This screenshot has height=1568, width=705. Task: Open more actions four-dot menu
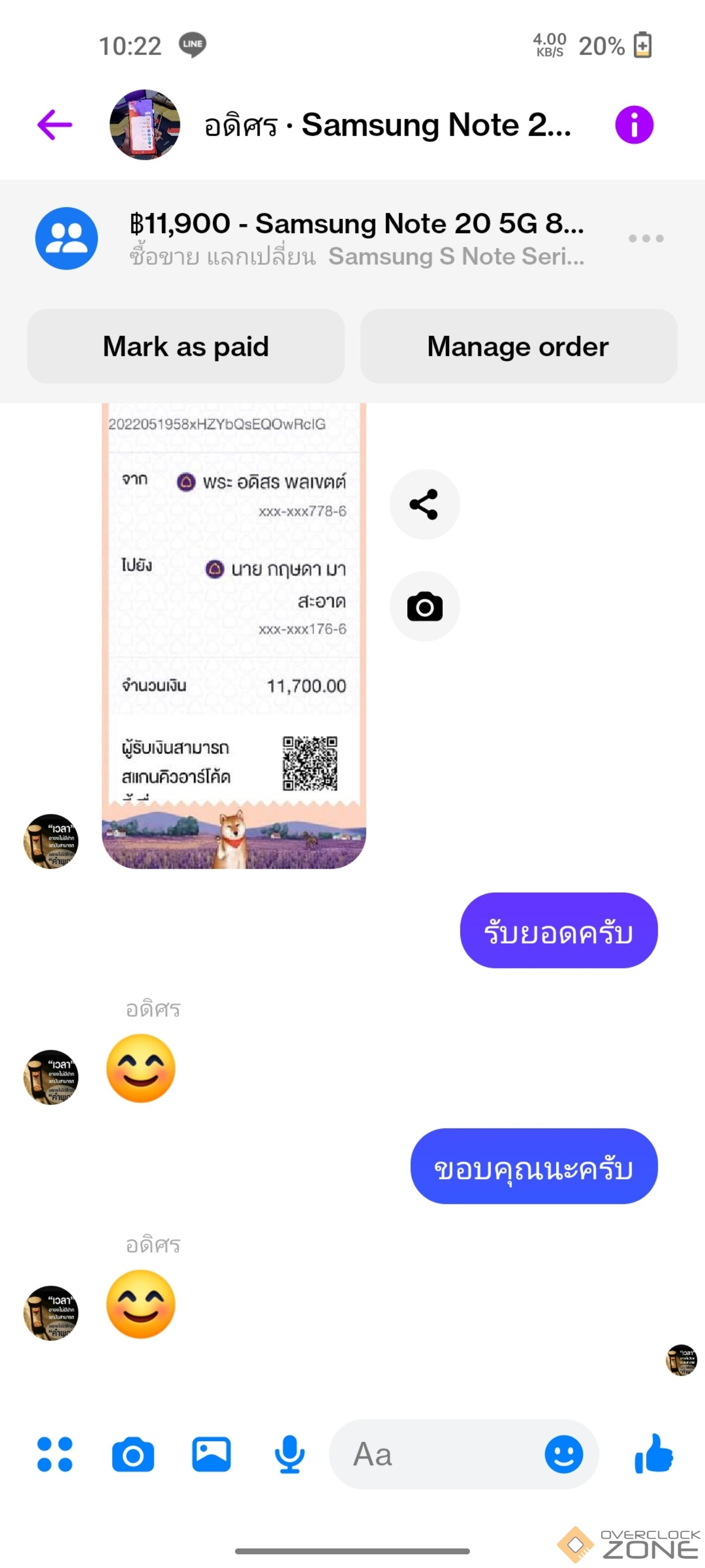(55, 1454)
